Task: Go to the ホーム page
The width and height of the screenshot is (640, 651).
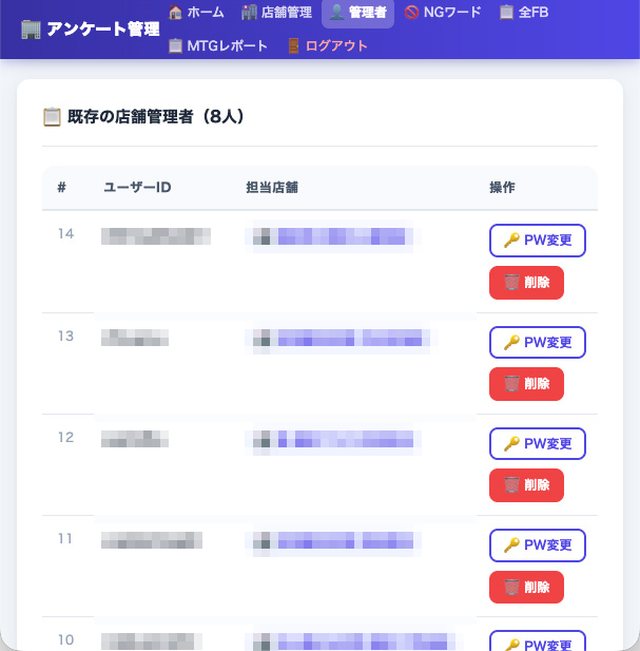Action: [x=196, y=12]
